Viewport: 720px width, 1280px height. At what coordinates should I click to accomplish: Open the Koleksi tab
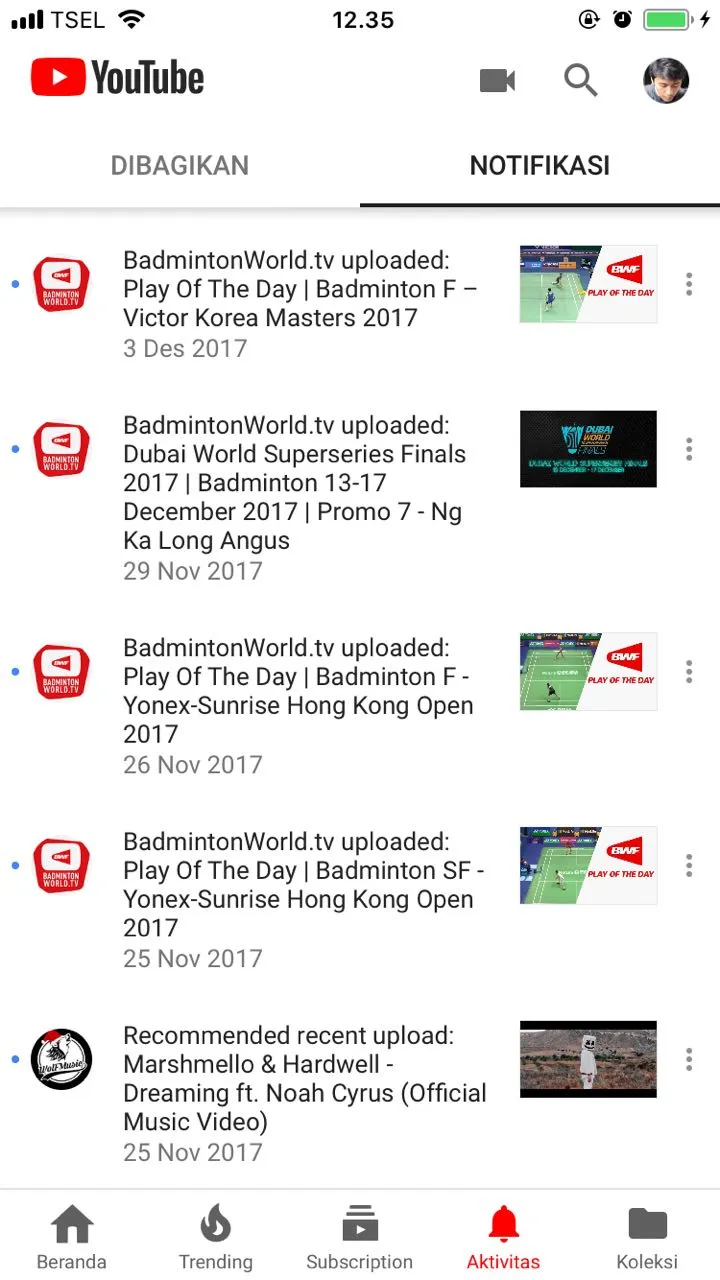(x=647, y=1237)
